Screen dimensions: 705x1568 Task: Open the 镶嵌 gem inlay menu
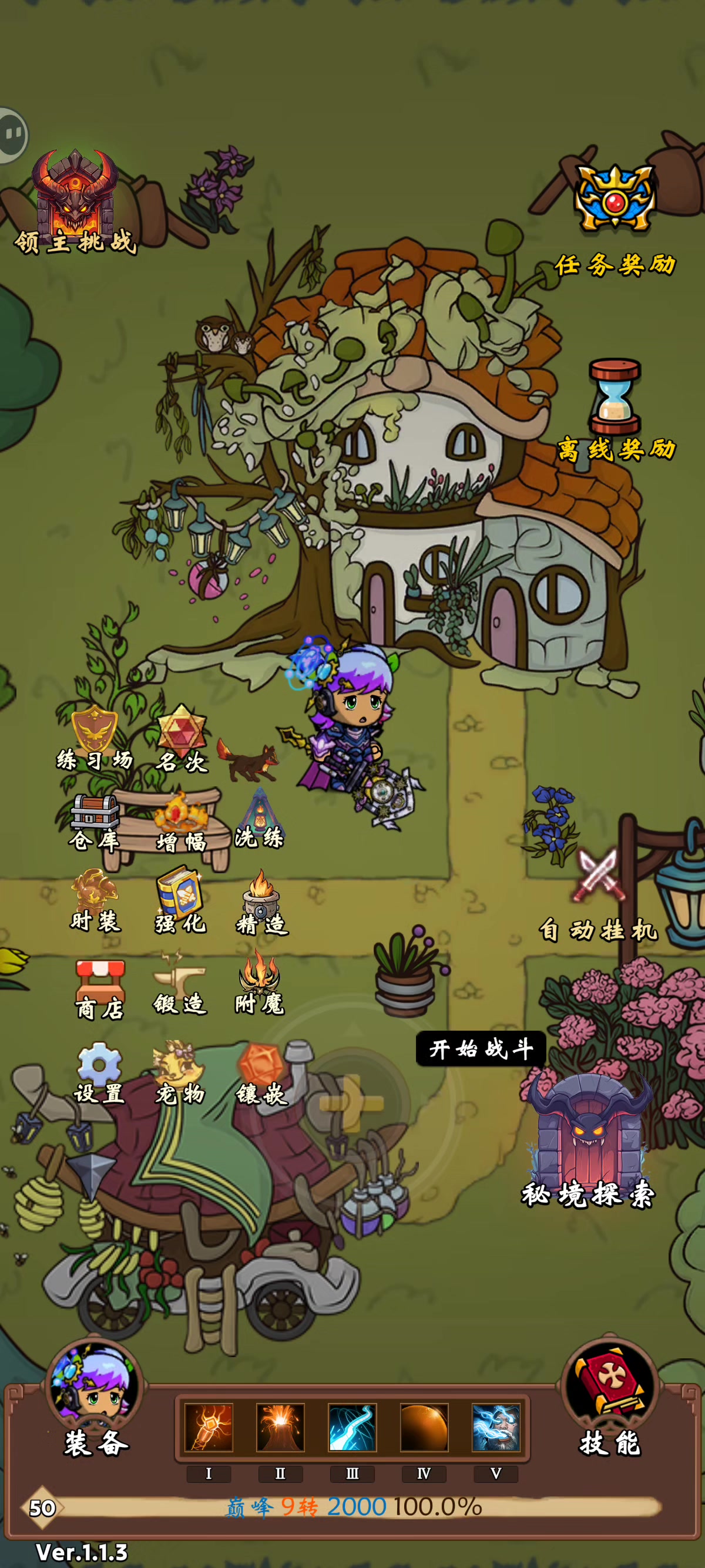coord(261,1072)
